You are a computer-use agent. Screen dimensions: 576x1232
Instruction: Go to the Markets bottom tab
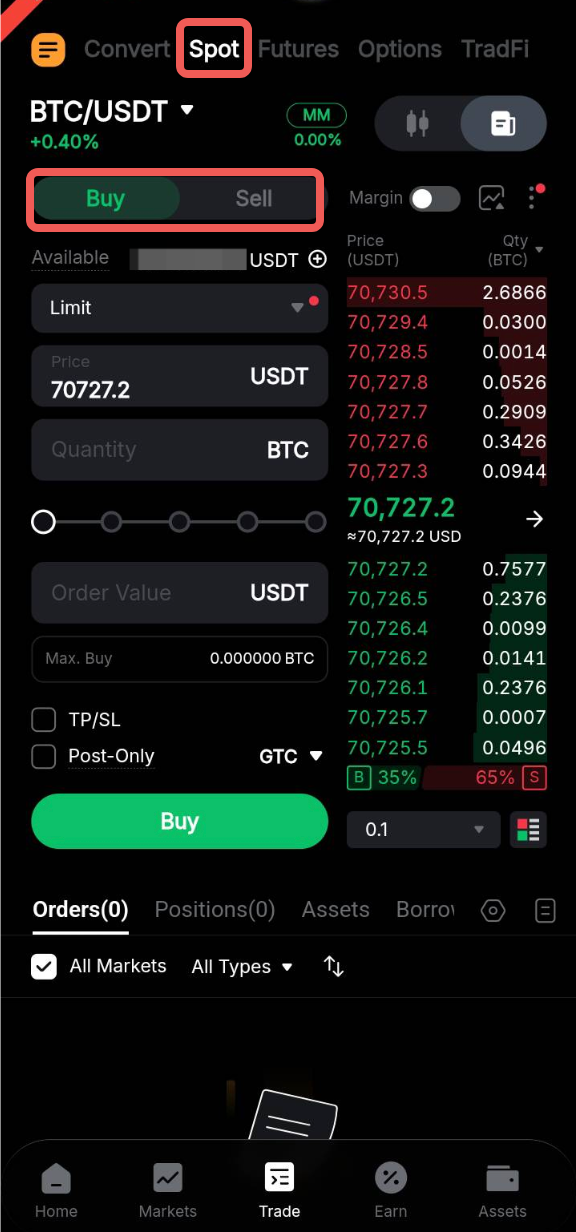coord(168,1191)
